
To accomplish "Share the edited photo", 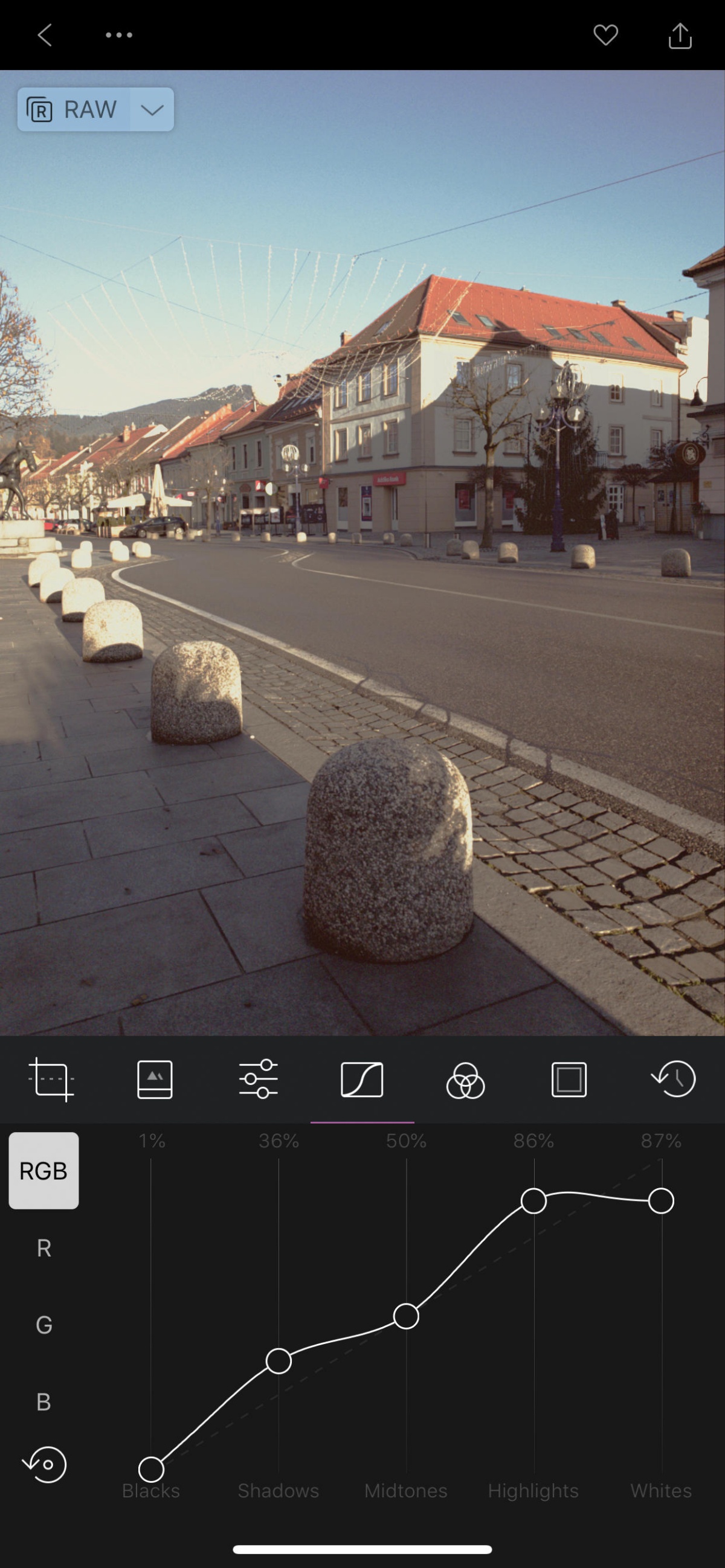I will click(x=680, y=36).
